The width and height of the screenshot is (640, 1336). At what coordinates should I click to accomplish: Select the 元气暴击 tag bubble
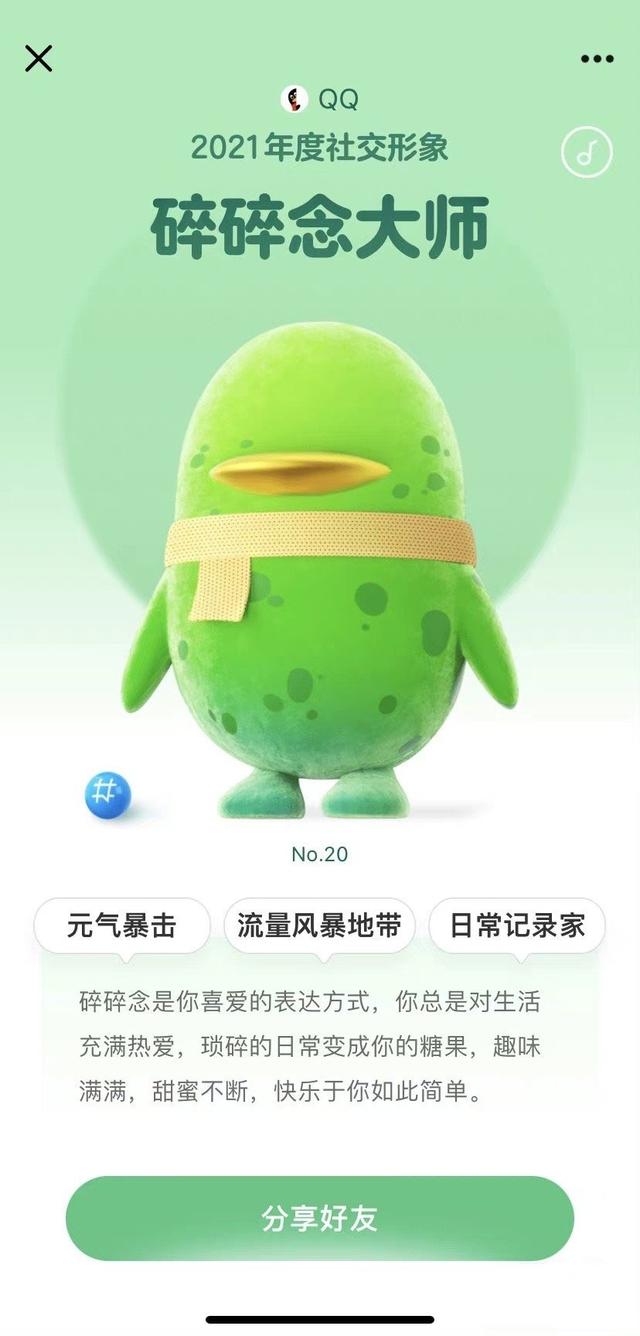(122, 926)
